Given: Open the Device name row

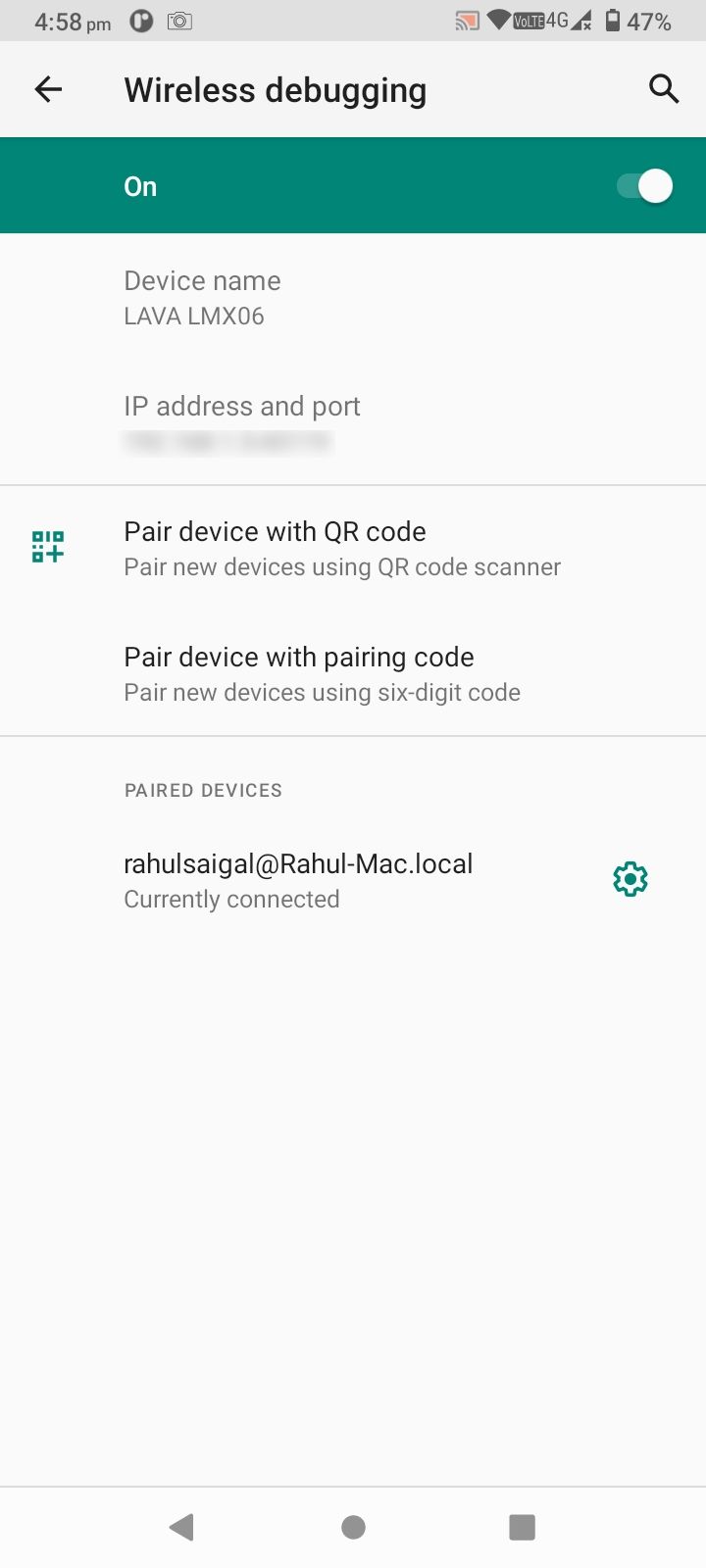Looking at the screenshot, I should pos(202,297).
